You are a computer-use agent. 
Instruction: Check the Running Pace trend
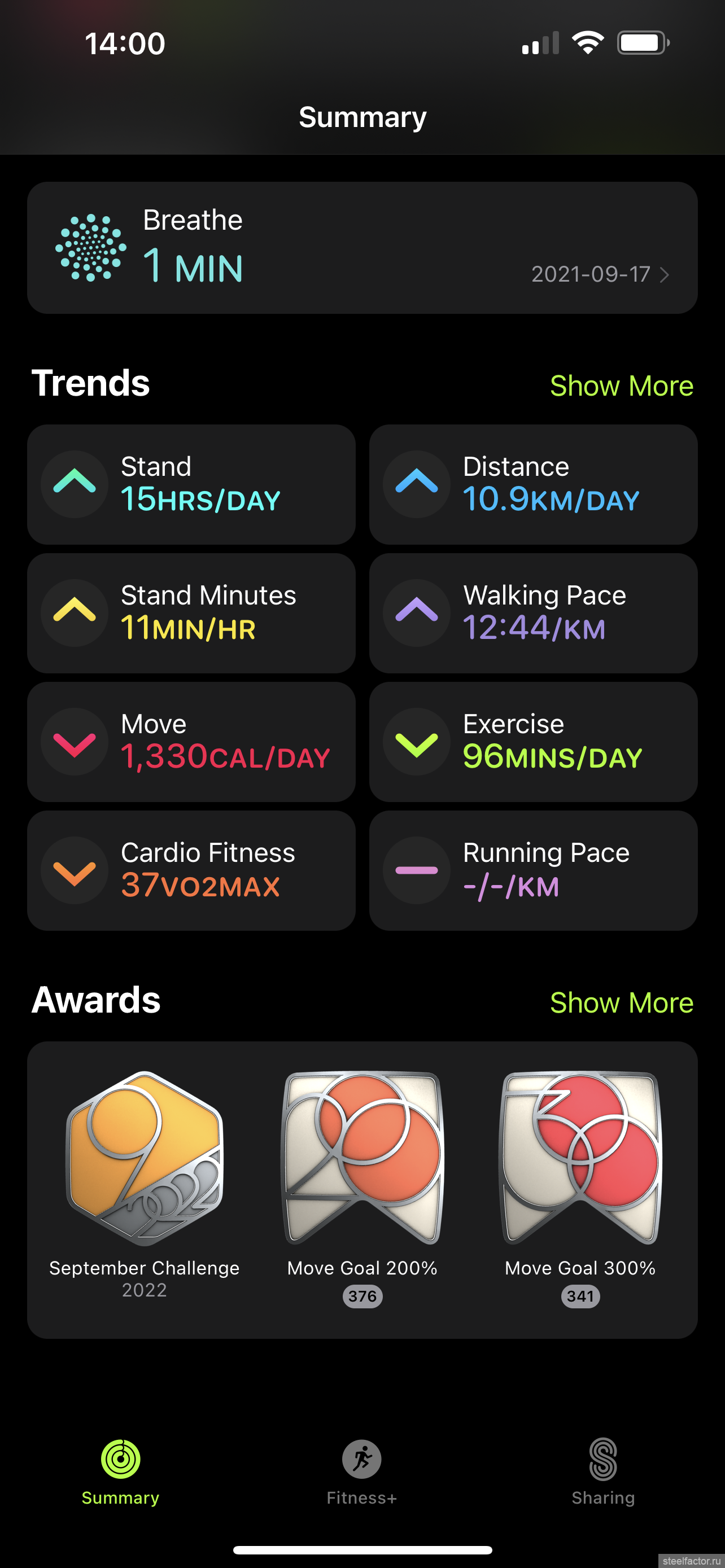(532, 870)
